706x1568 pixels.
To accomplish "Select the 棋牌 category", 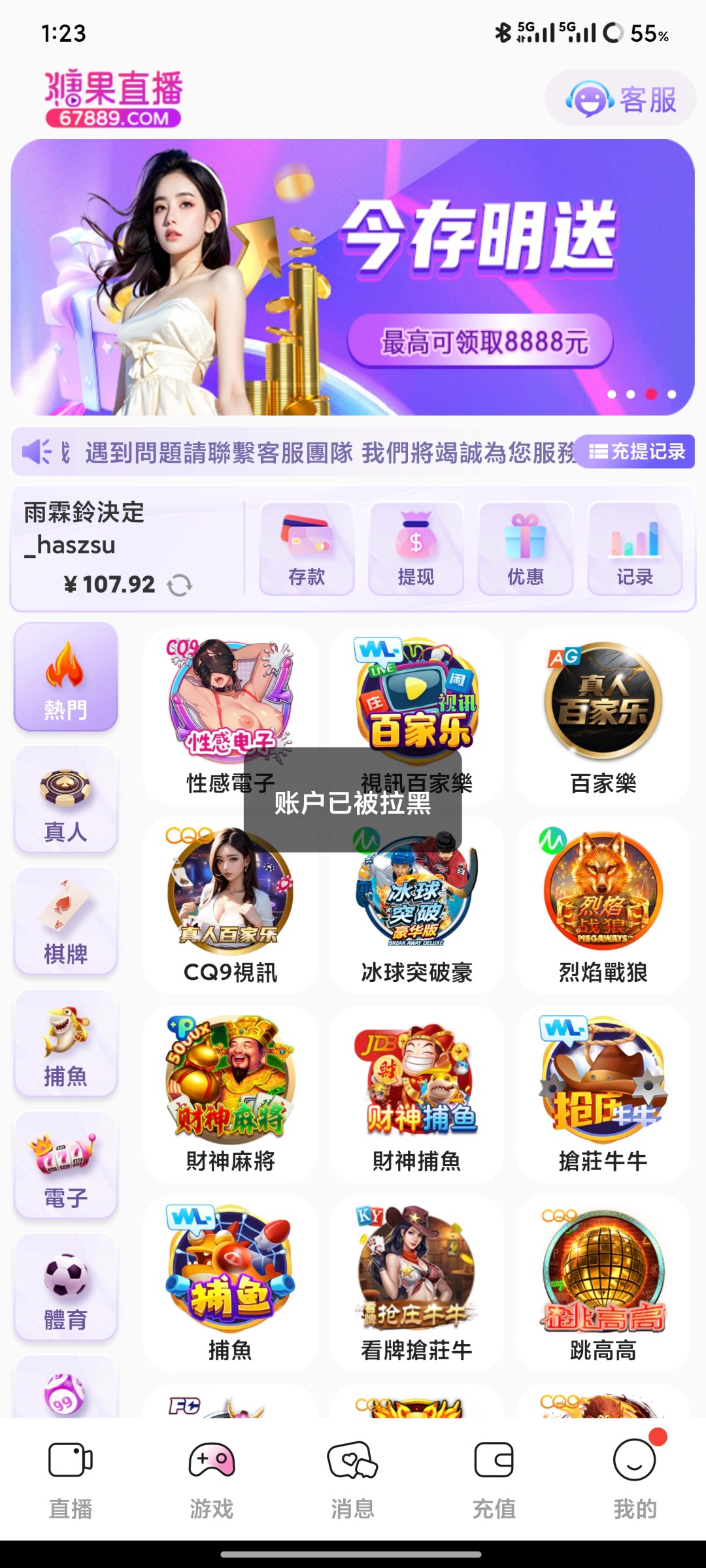I will point(65,921).
